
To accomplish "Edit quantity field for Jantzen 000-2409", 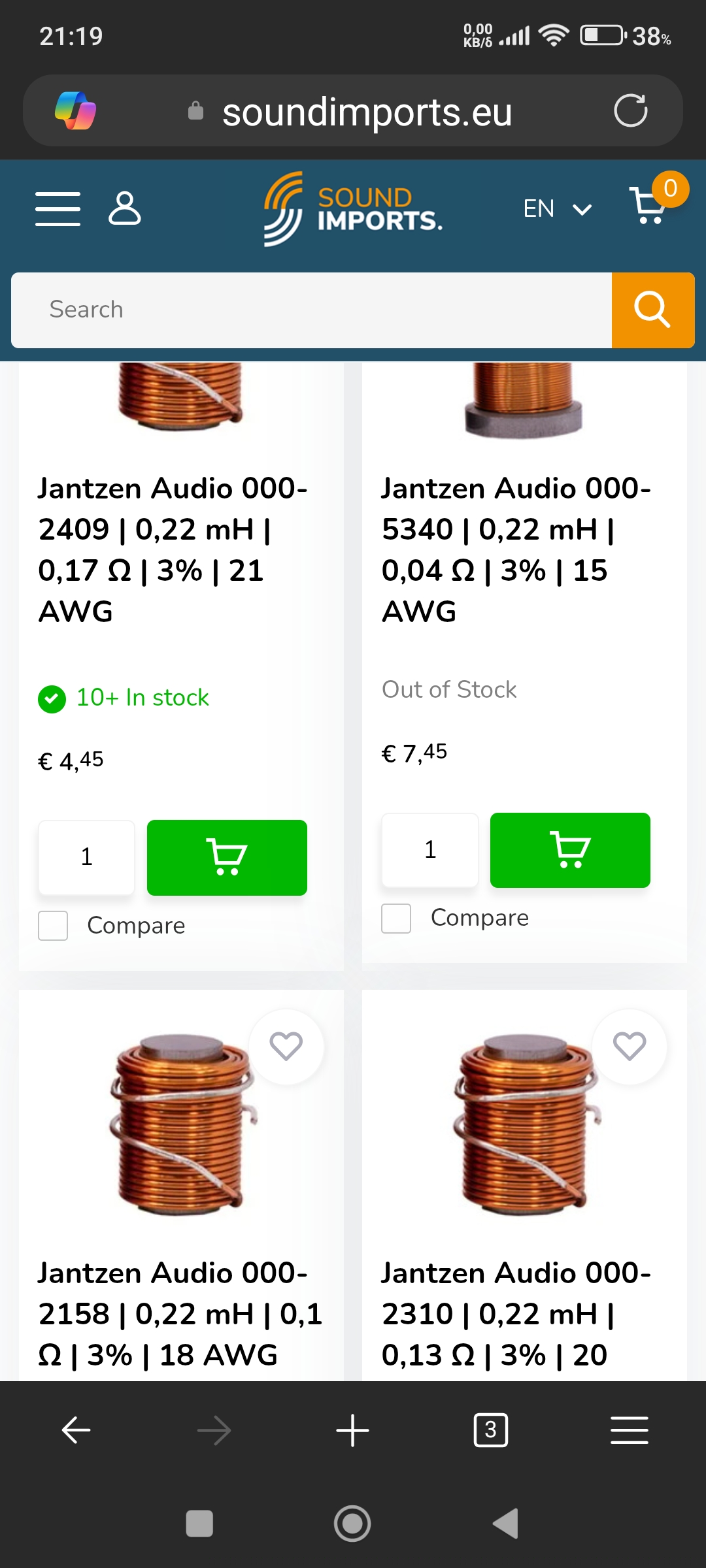I will [x=87, y=857].
